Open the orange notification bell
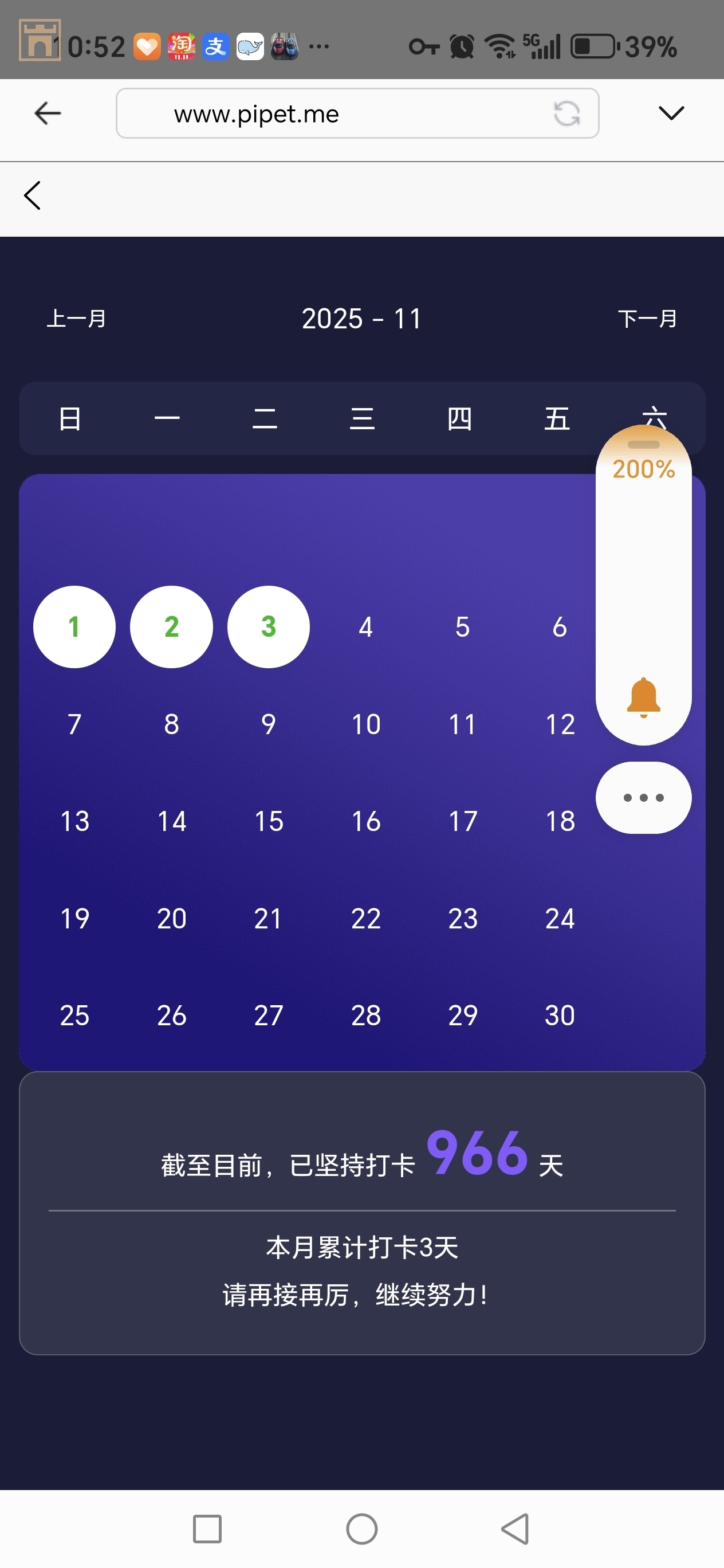 coord(643,697)
